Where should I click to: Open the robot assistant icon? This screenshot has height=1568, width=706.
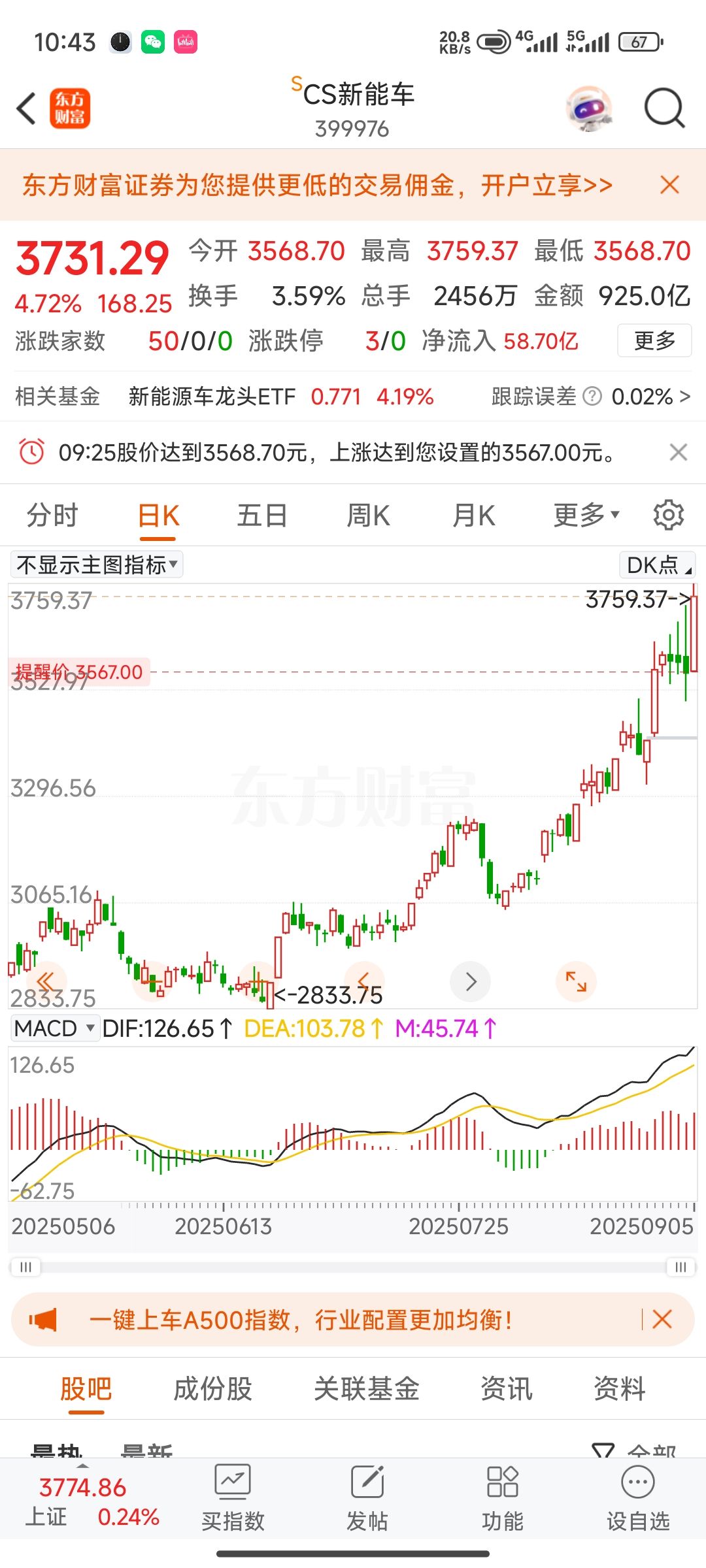pyautogui.click(x=589, y=108)
